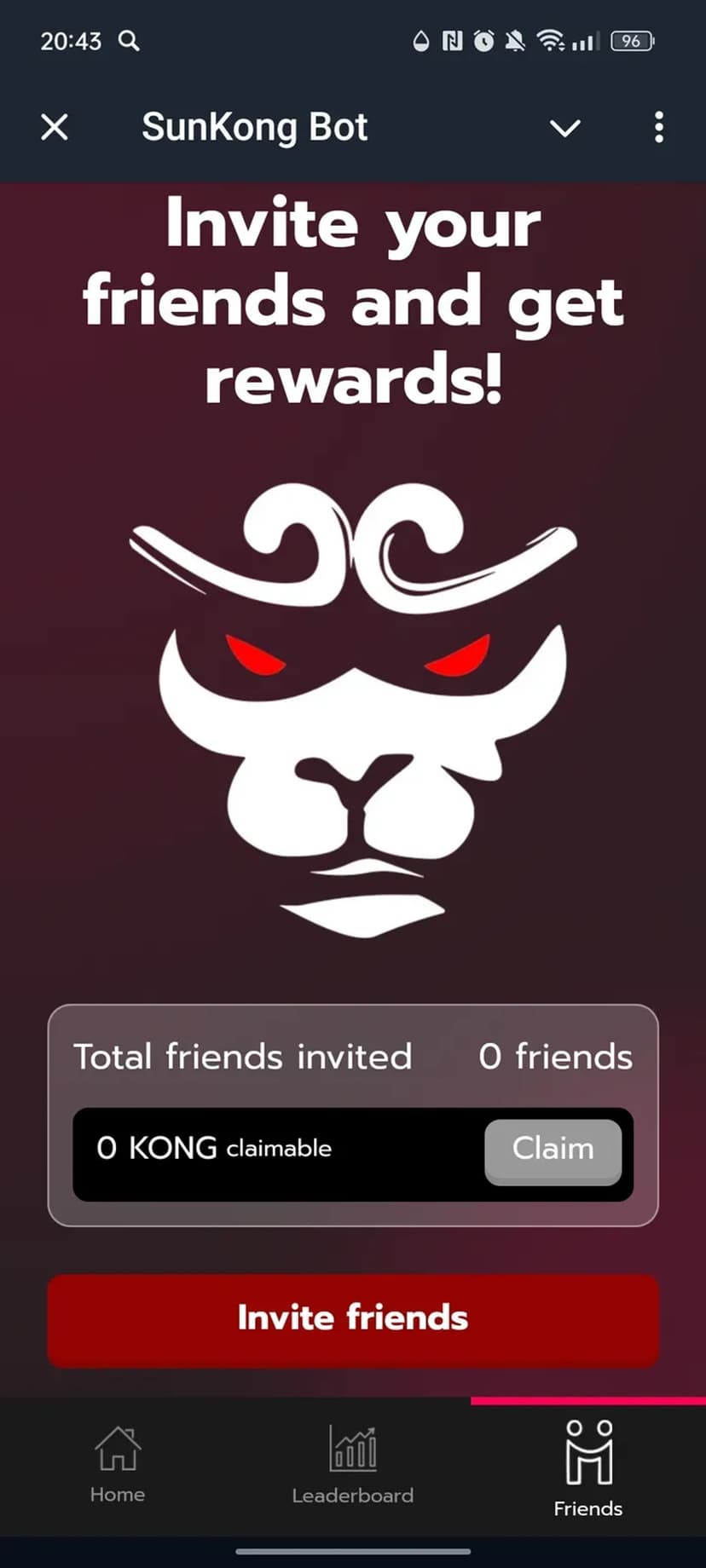Screen dimensions: 706x1568
Task: Select the Friends tab
Action: click(587, 1467)
